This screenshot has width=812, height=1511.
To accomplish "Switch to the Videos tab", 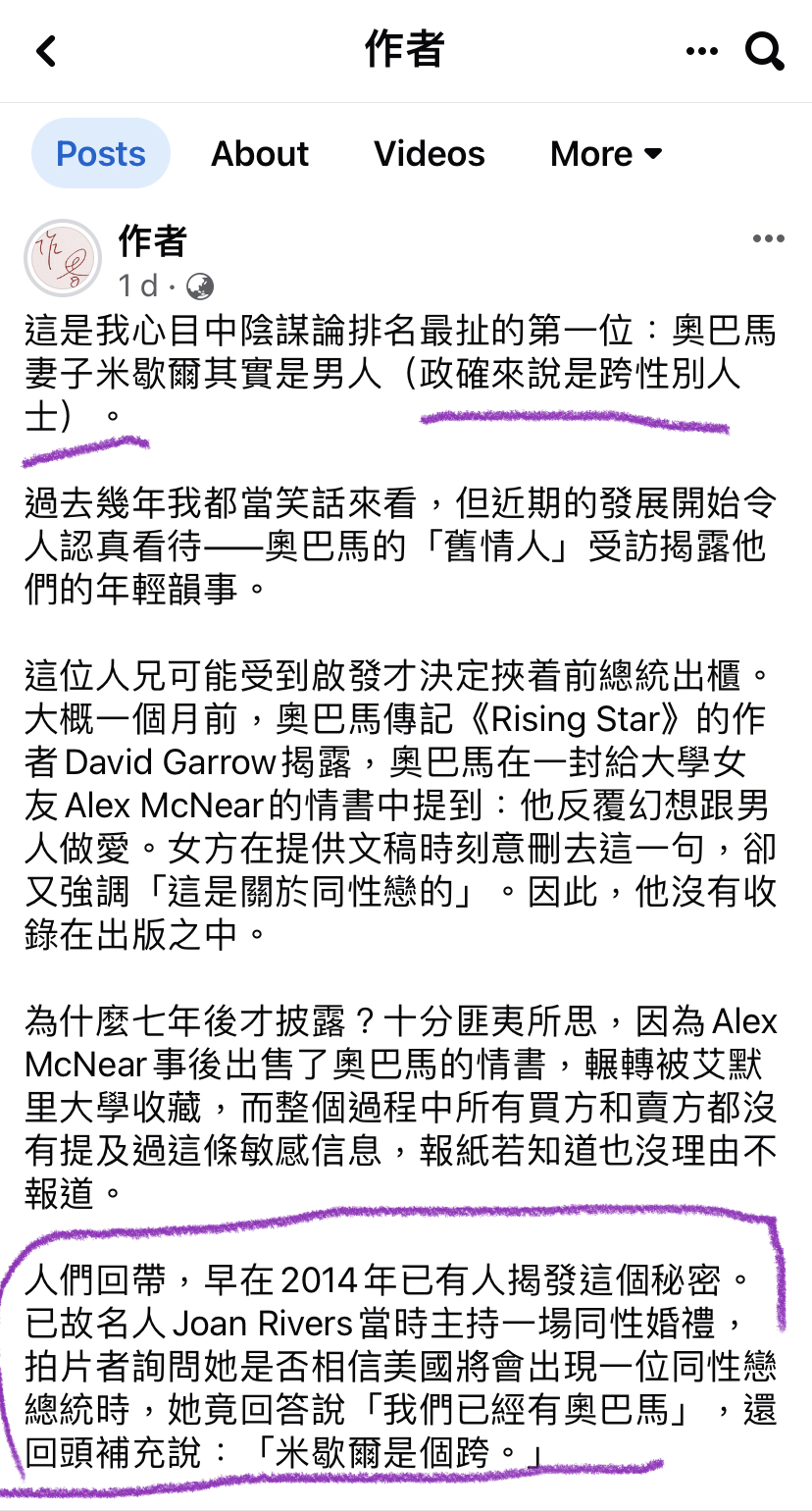I will pos(430,154).
